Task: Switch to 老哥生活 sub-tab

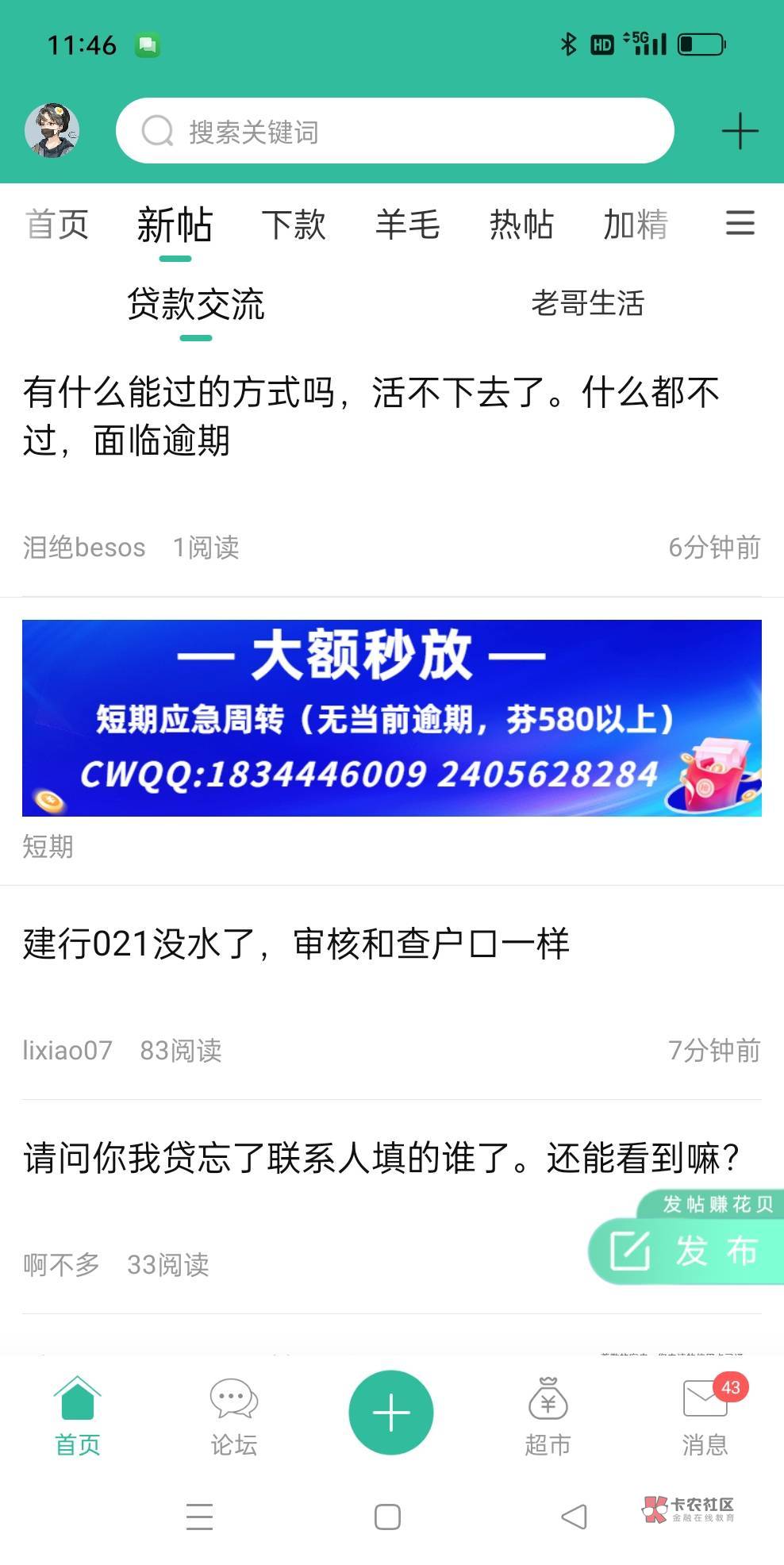Action: coord(587,303)
